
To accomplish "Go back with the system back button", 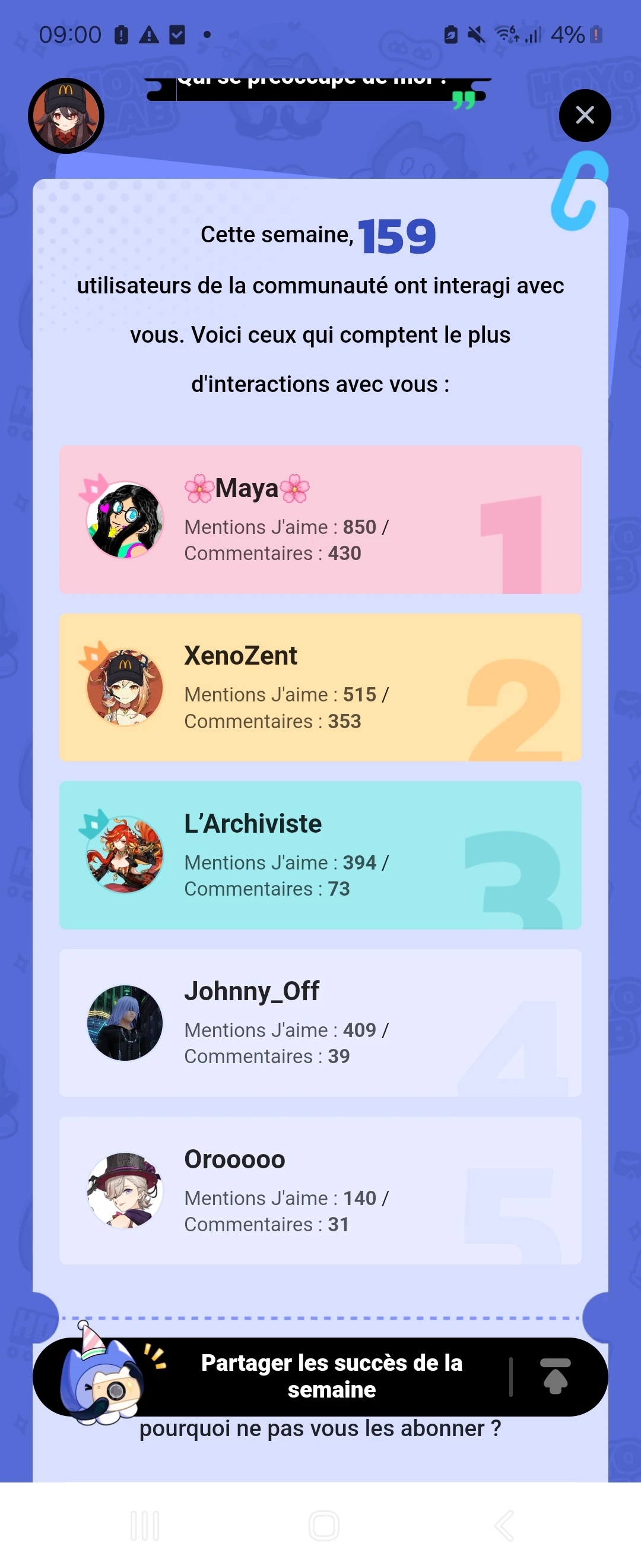I will tap(504, 1525).
